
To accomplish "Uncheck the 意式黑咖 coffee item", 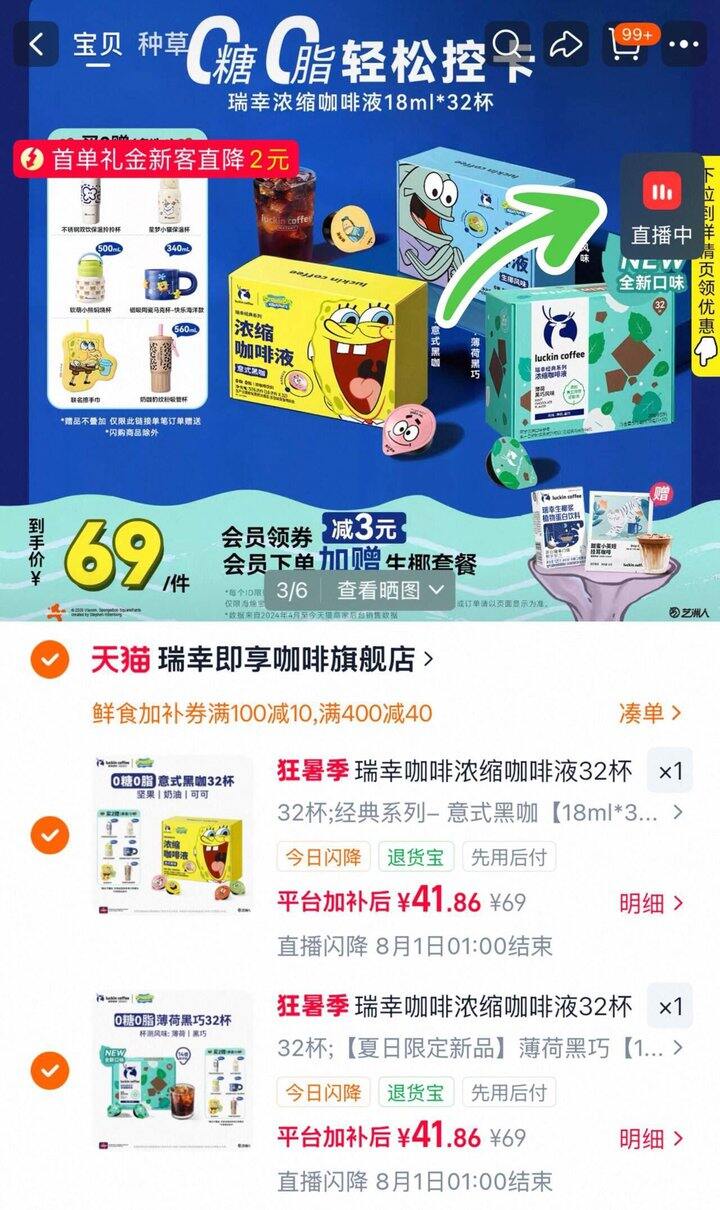I will point(49,834).
